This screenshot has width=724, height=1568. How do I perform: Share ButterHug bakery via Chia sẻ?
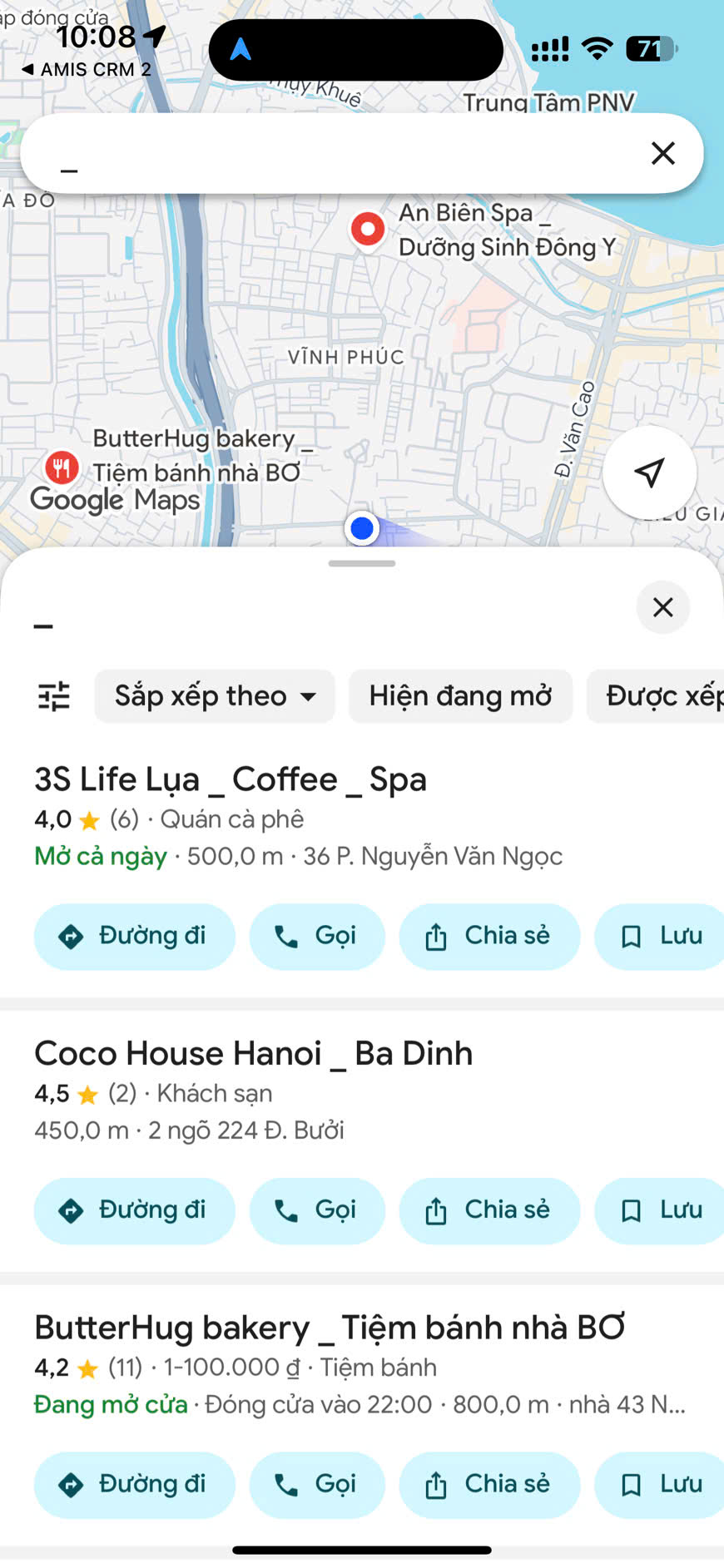(x=489, y=1485)
